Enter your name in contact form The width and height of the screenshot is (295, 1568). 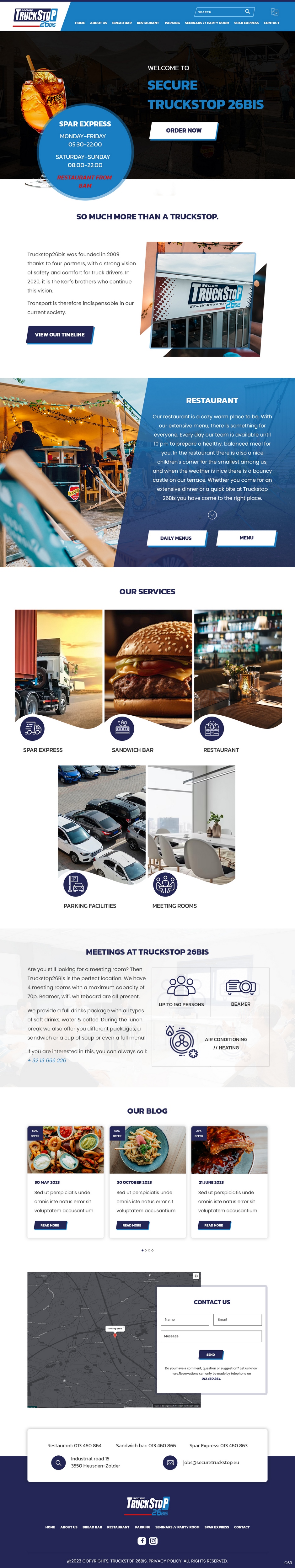click(x=185, y=1320)
